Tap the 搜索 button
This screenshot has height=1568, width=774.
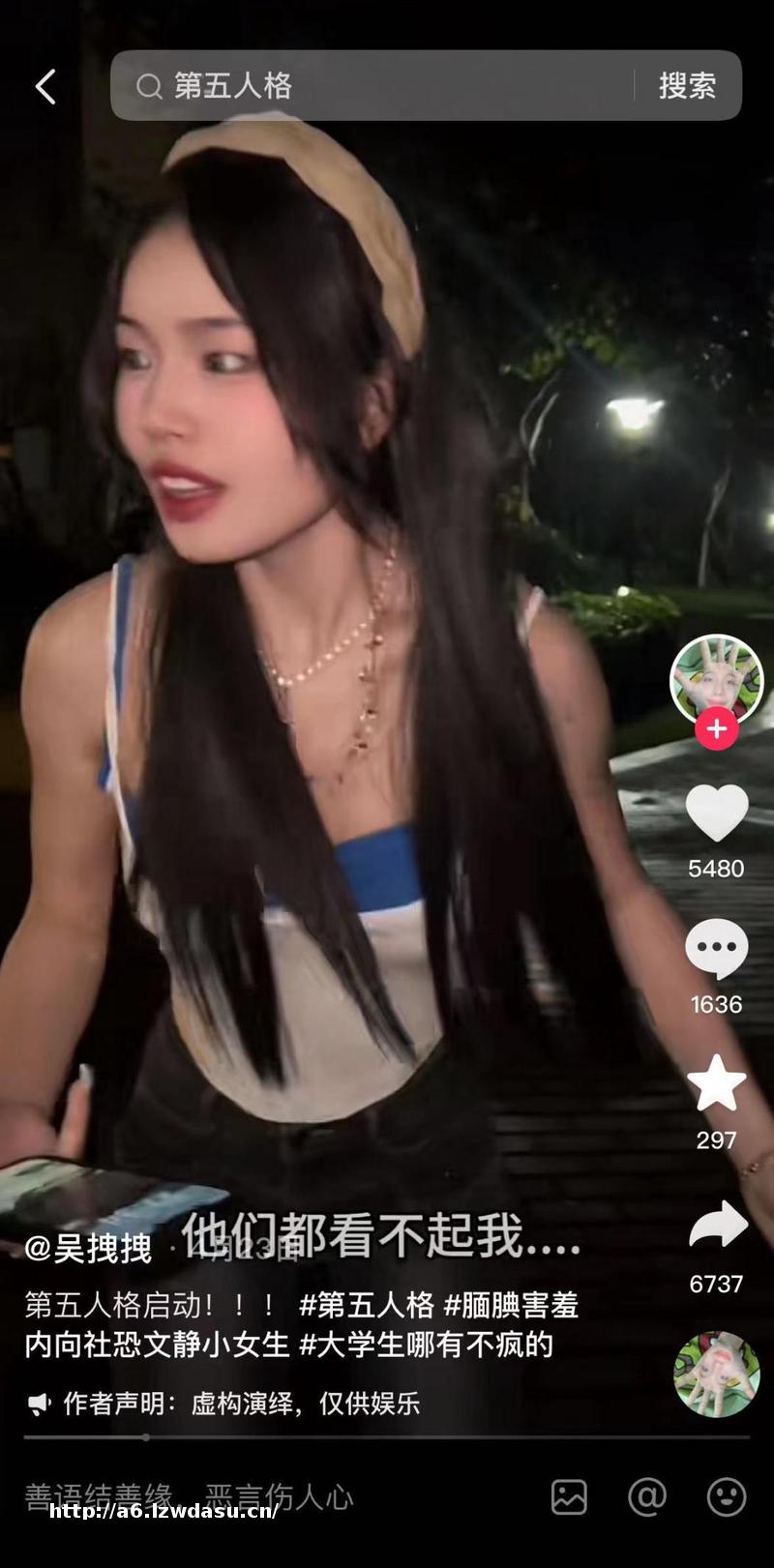(687, 86)
